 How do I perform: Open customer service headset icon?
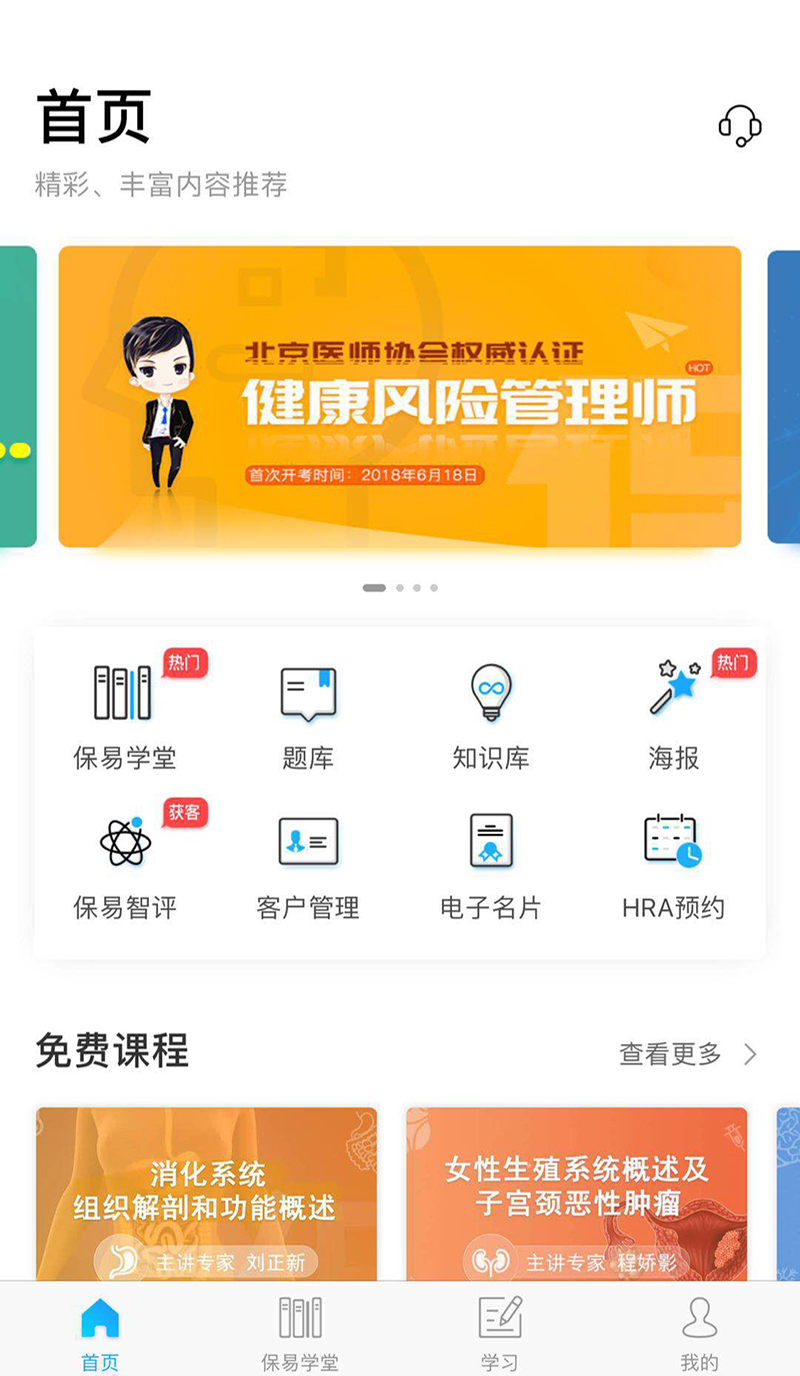coord(740,126)
